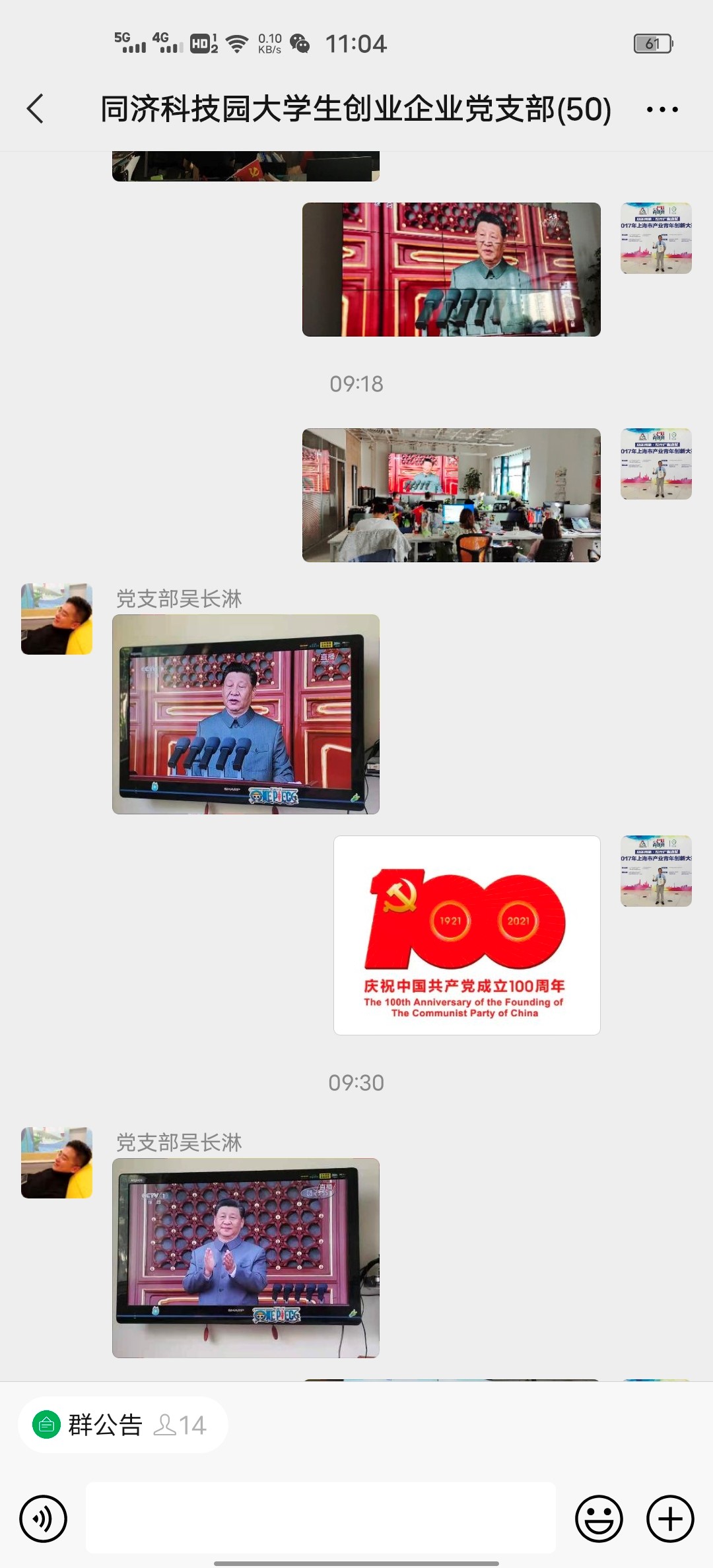
Task: Open 吴长淋's photo of the speech on TV
Action: [246, 714]
